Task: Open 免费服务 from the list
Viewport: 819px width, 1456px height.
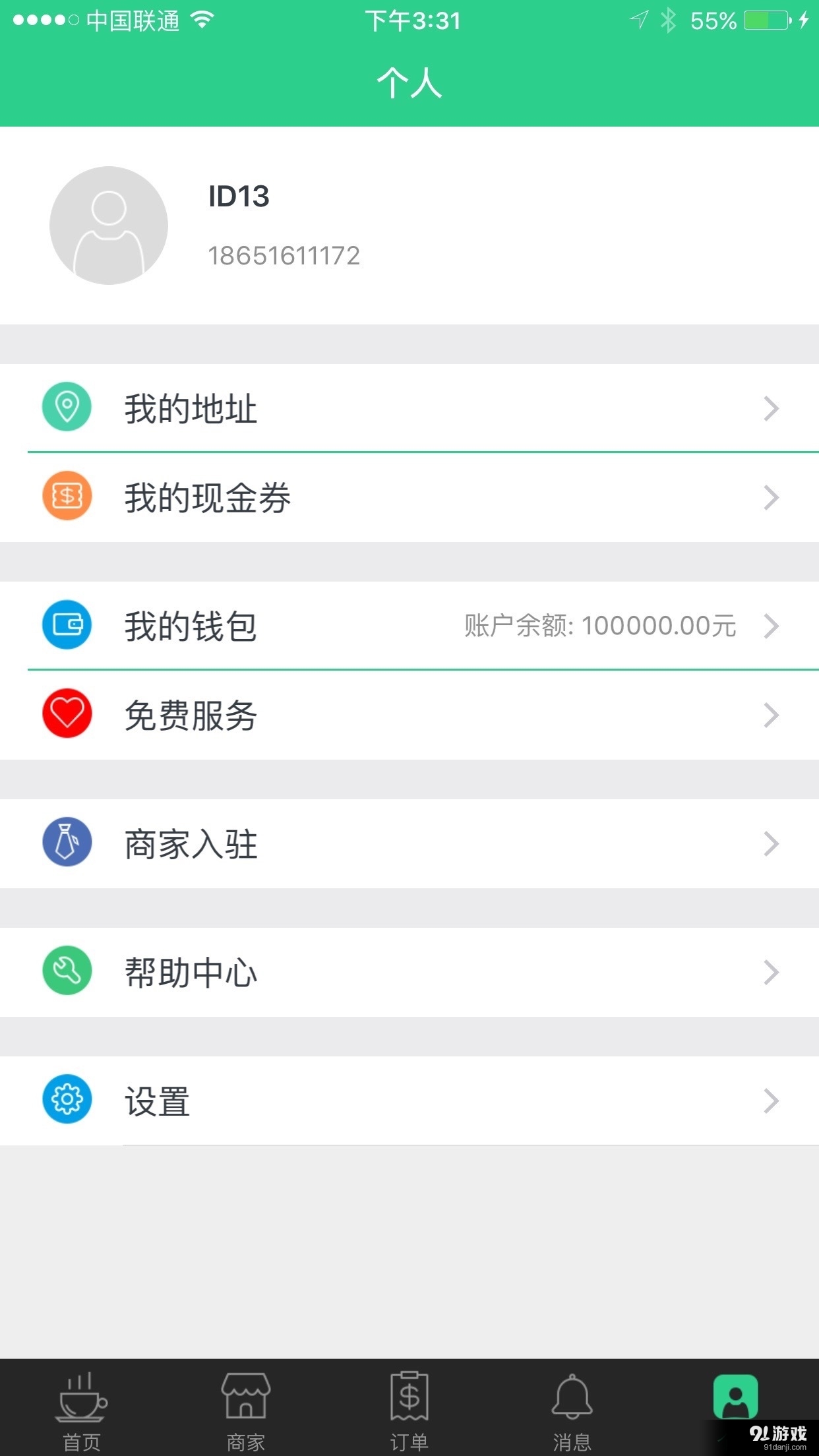Action: coord(191,713)
